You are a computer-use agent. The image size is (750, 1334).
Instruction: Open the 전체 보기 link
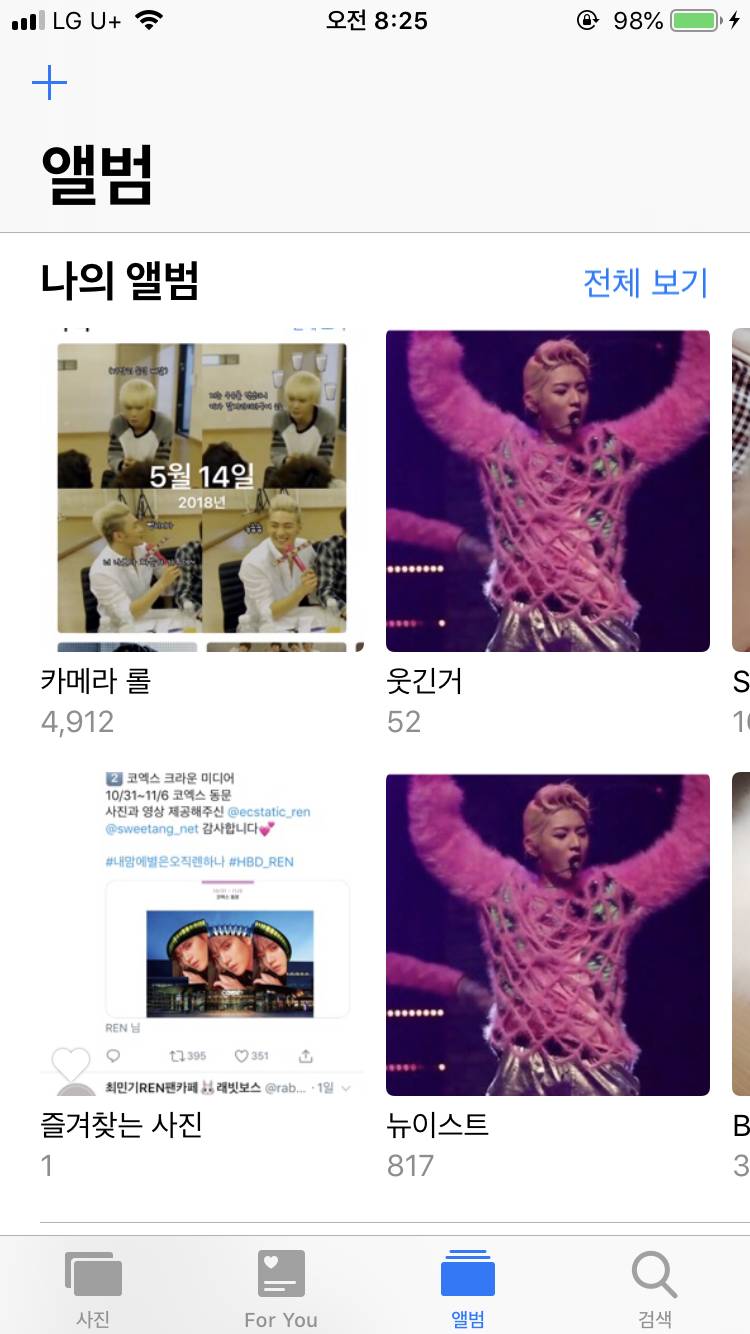pyautogui.click(x=645, y=283)
